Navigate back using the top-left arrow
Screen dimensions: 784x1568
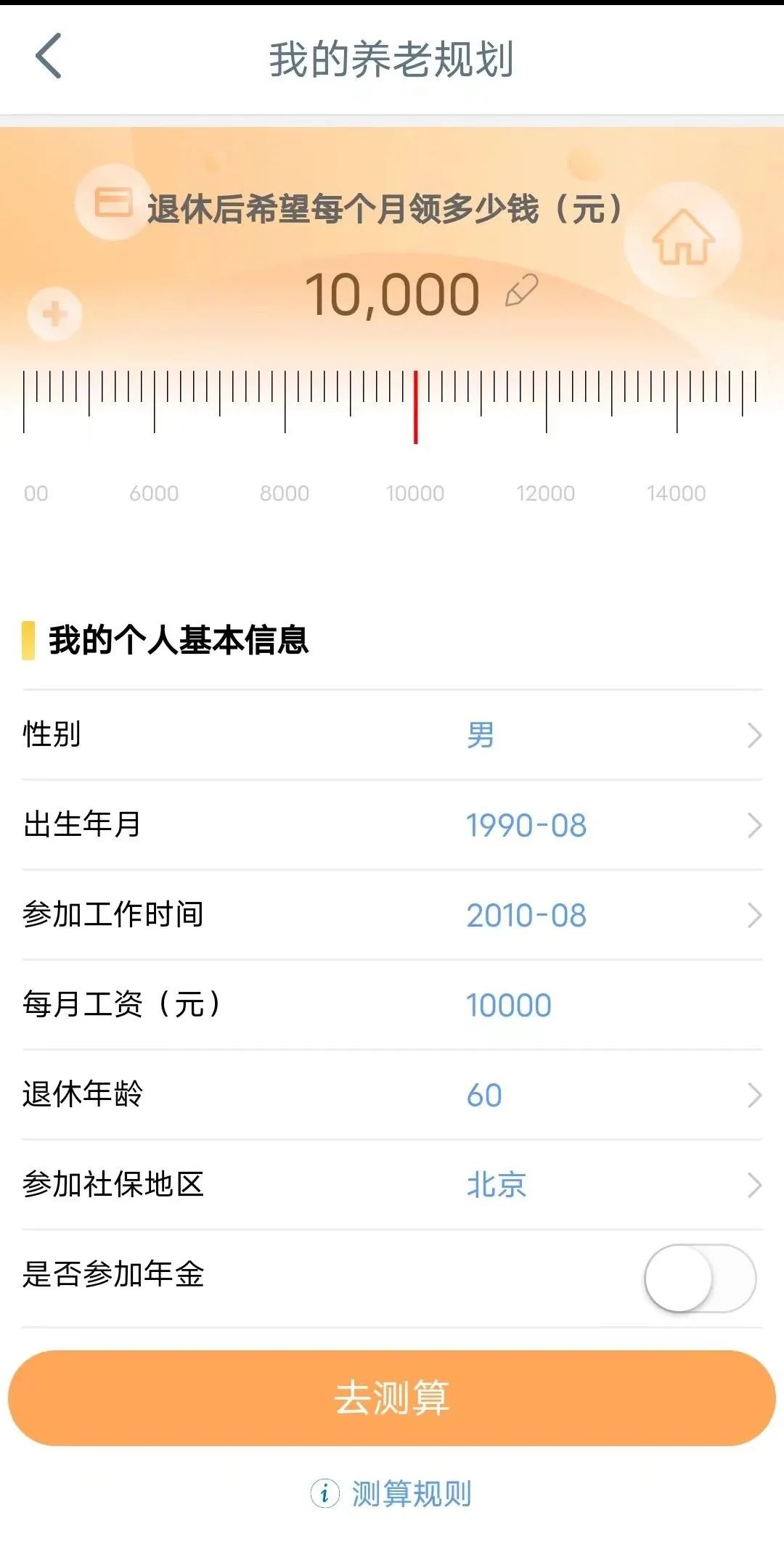coord(46,58)
